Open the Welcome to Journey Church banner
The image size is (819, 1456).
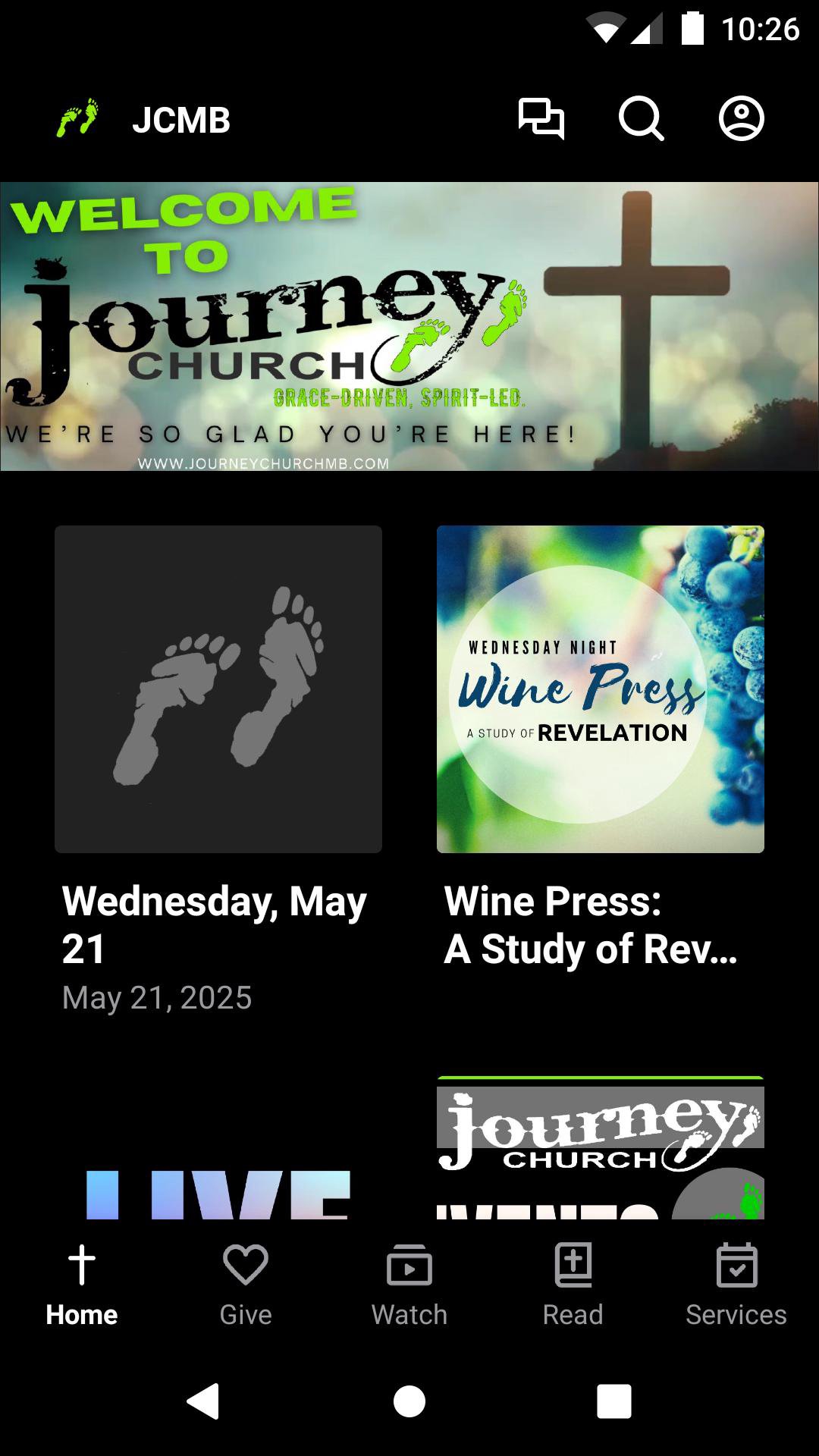click(x=409, y=326)
